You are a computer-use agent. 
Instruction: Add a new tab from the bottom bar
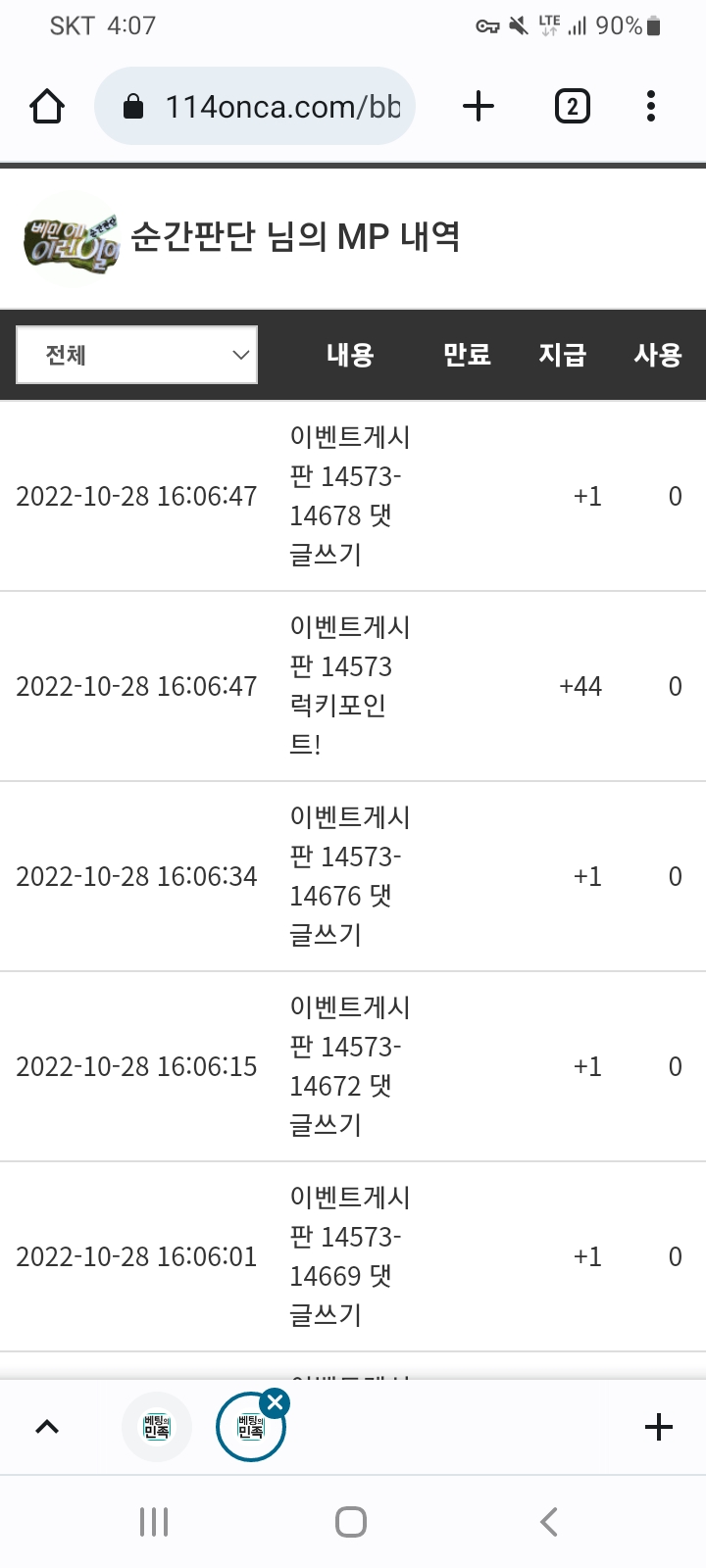coord(659,1427)
